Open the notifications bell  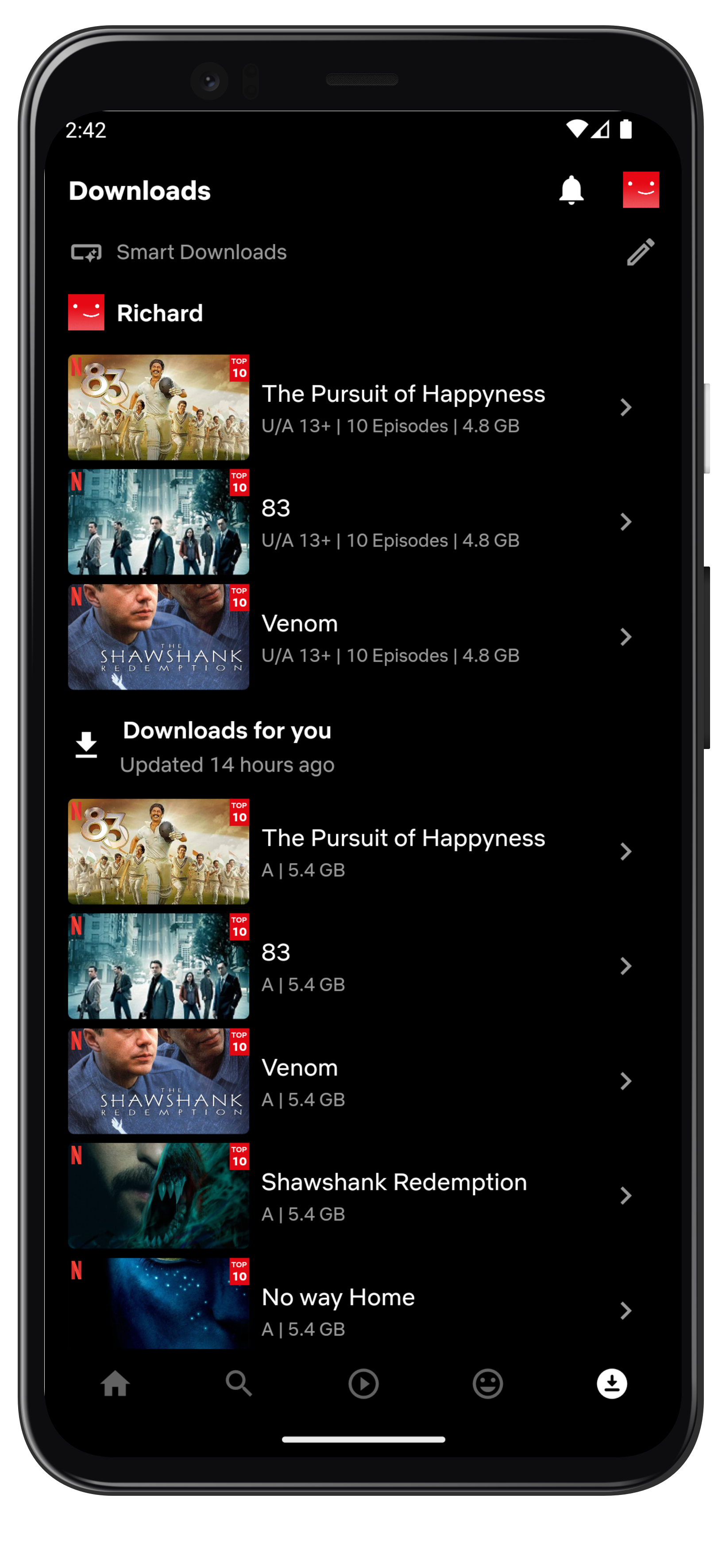(x=571, y=190)
